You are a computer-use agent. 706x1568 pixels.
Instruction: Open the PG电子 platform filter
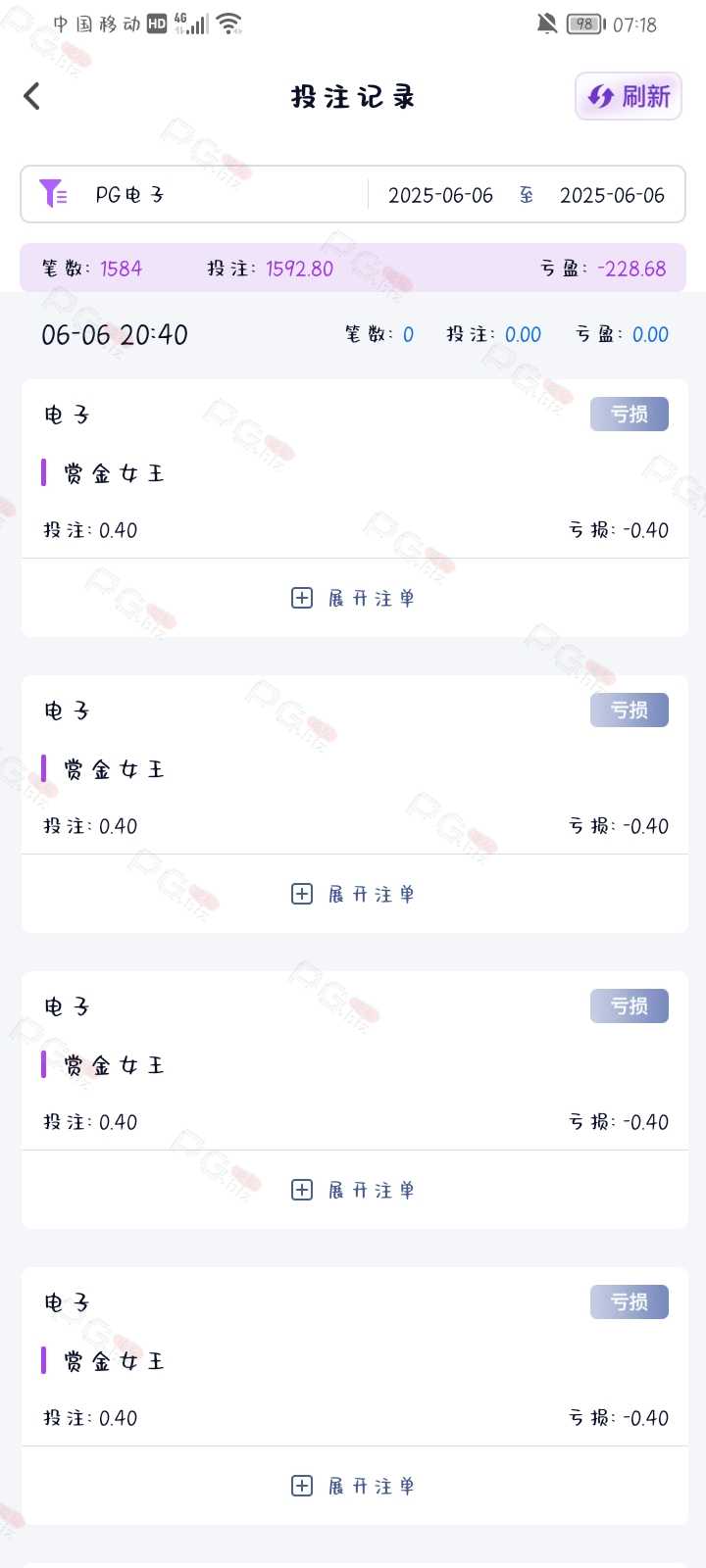pyautogui.click(x=127, y=195)
